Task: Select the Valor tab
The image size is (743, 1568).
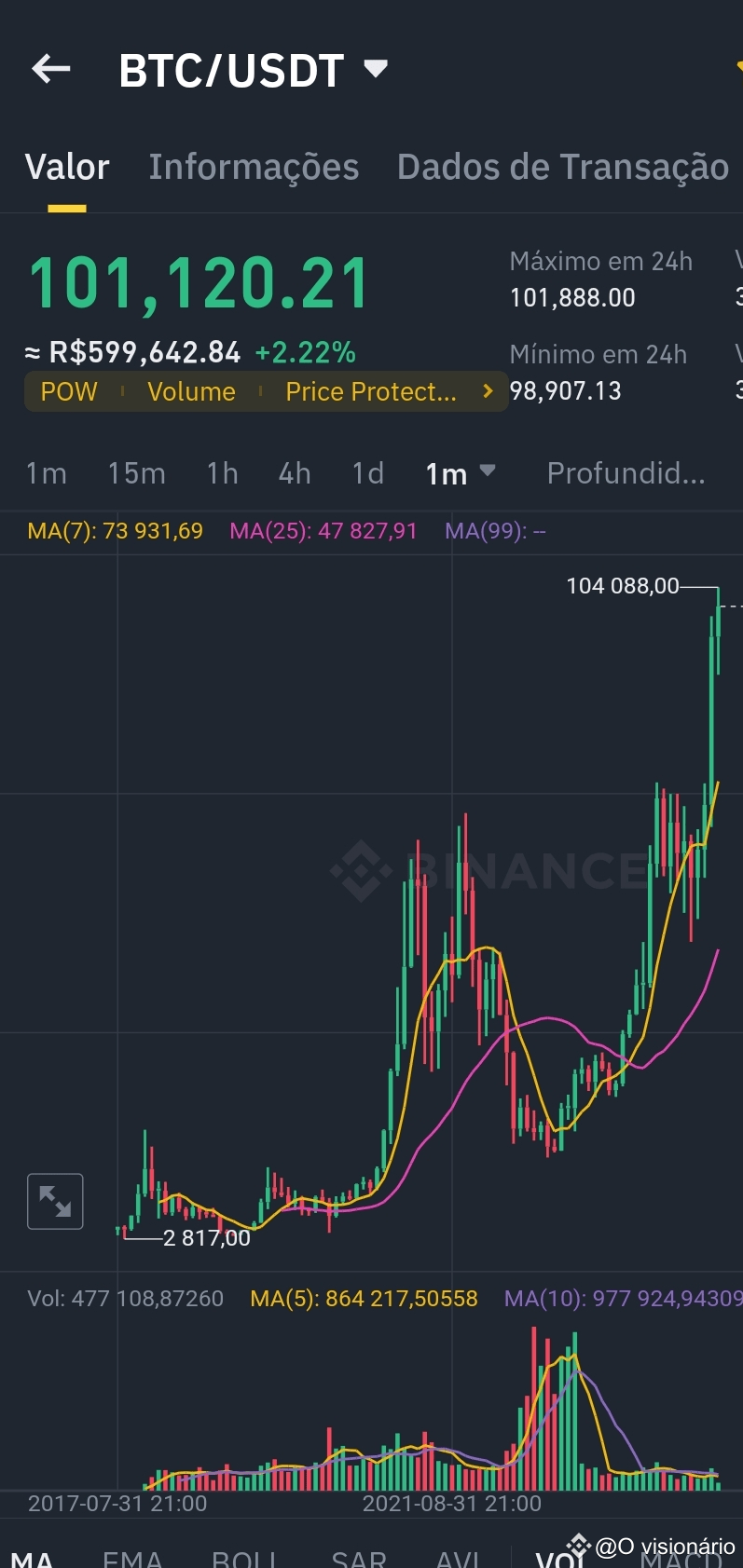Action: (x=66, y=166)
